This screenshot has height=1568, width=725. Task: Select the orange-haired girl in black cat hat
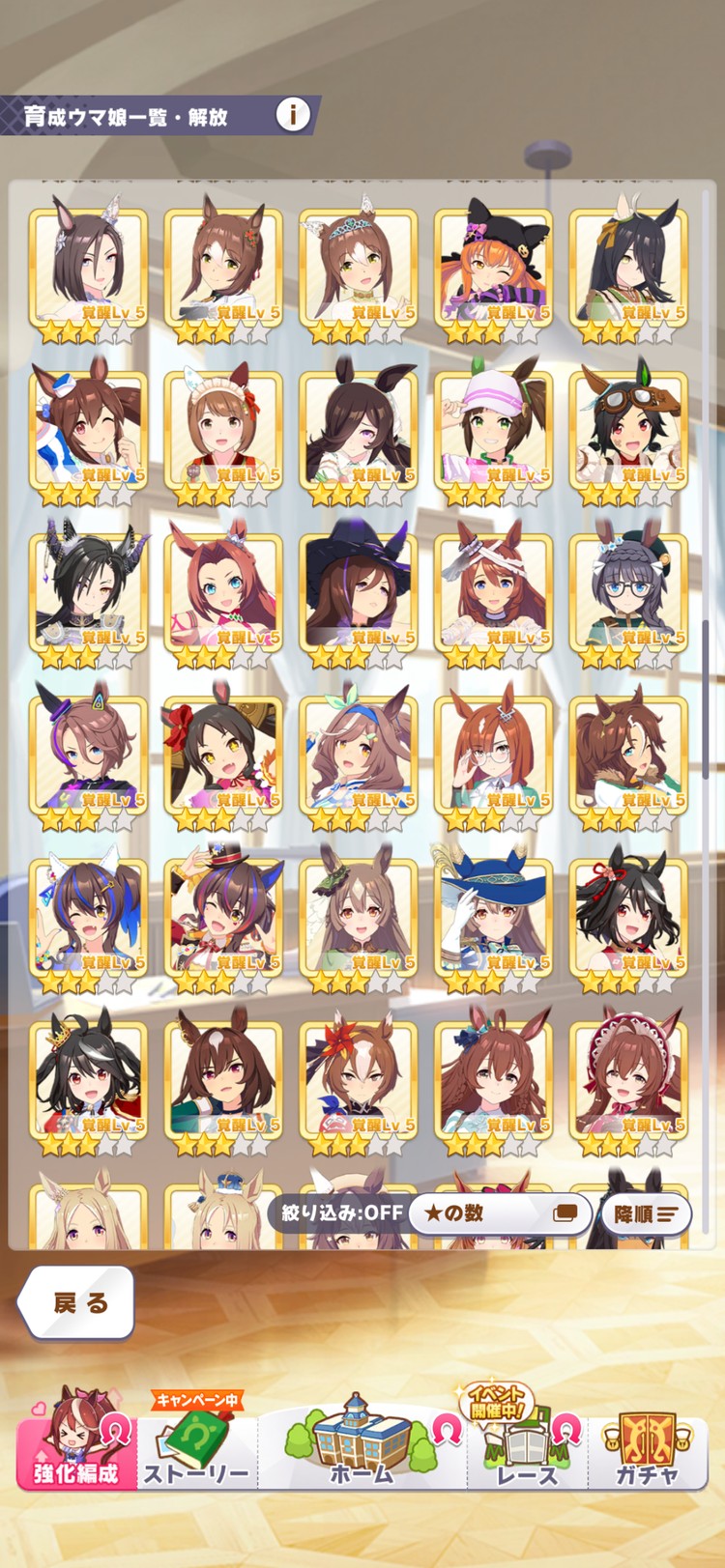(493, 266)
